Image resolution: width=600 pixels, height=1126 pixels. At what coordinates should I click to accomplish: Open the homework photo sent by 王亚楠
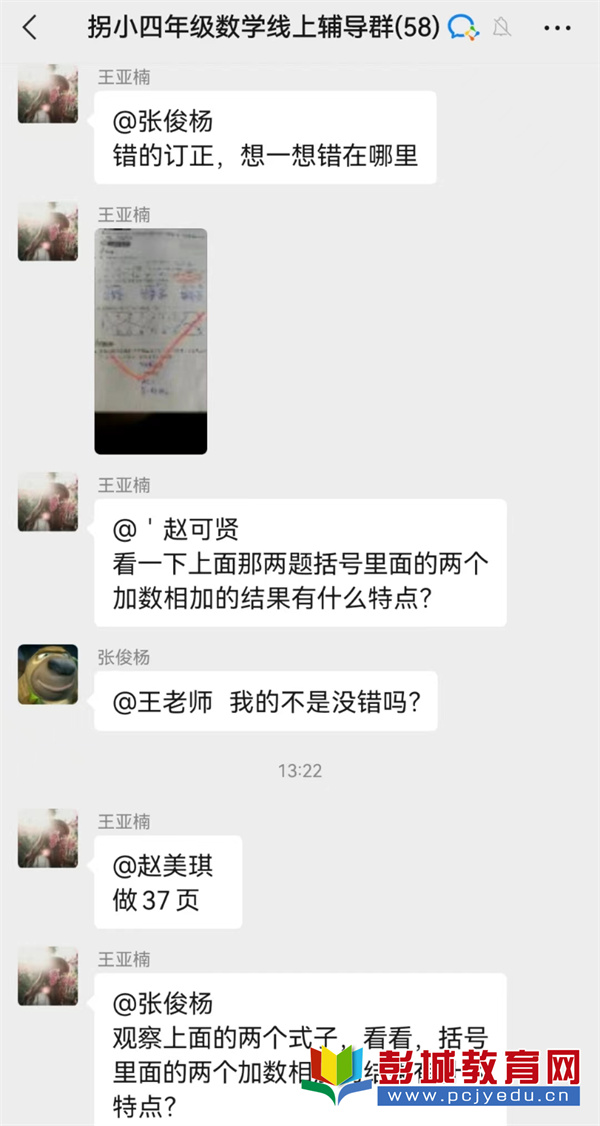[151, 341]
